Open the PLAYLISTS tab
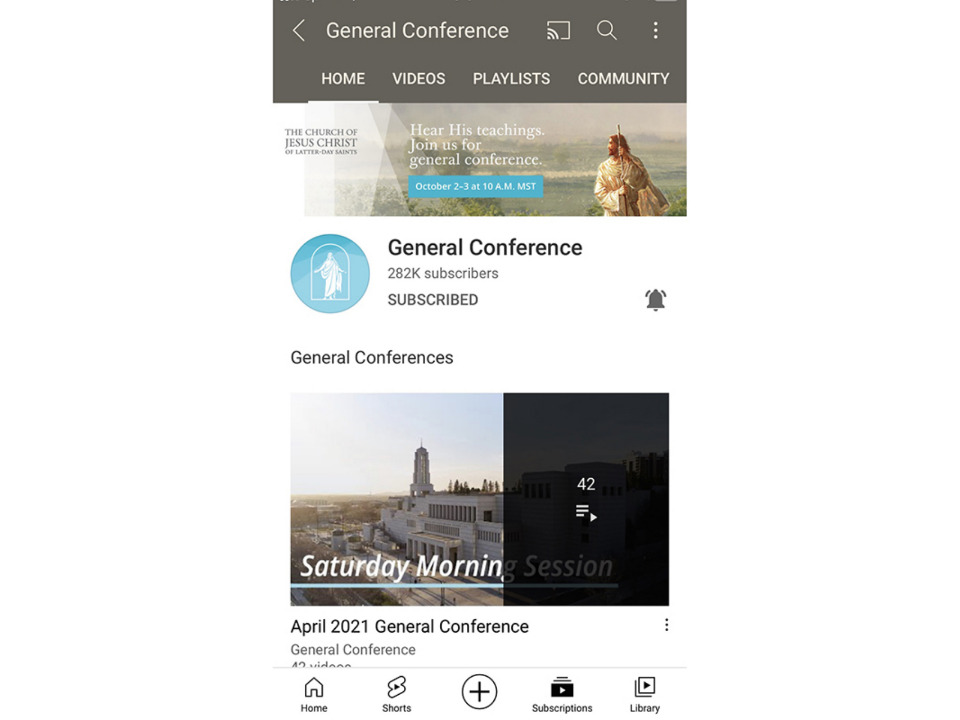The height and width of the screenshot is (720, 960). 511,79
